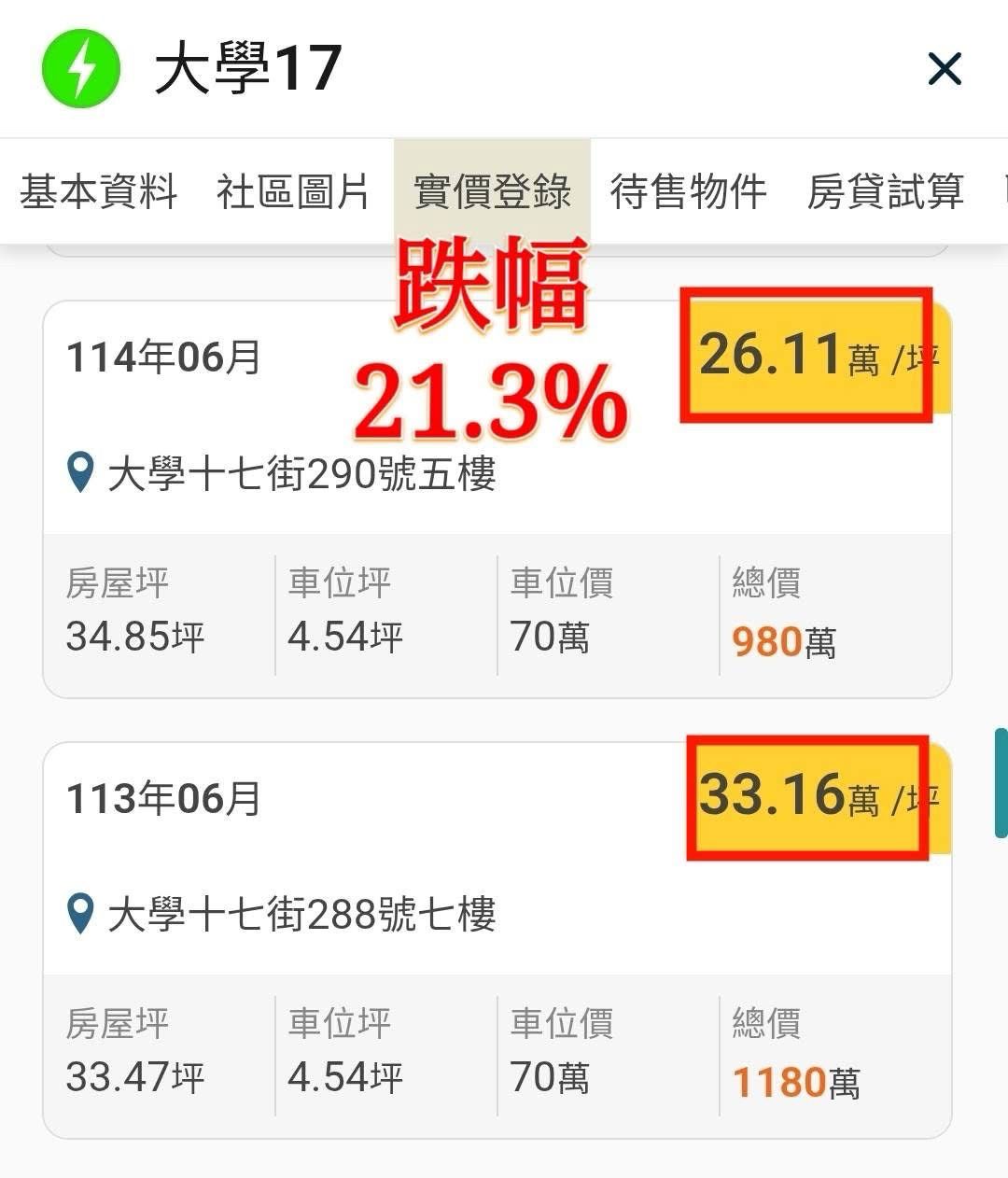
Task: Select the 實價登錄 tab
Action: [492, 192]
